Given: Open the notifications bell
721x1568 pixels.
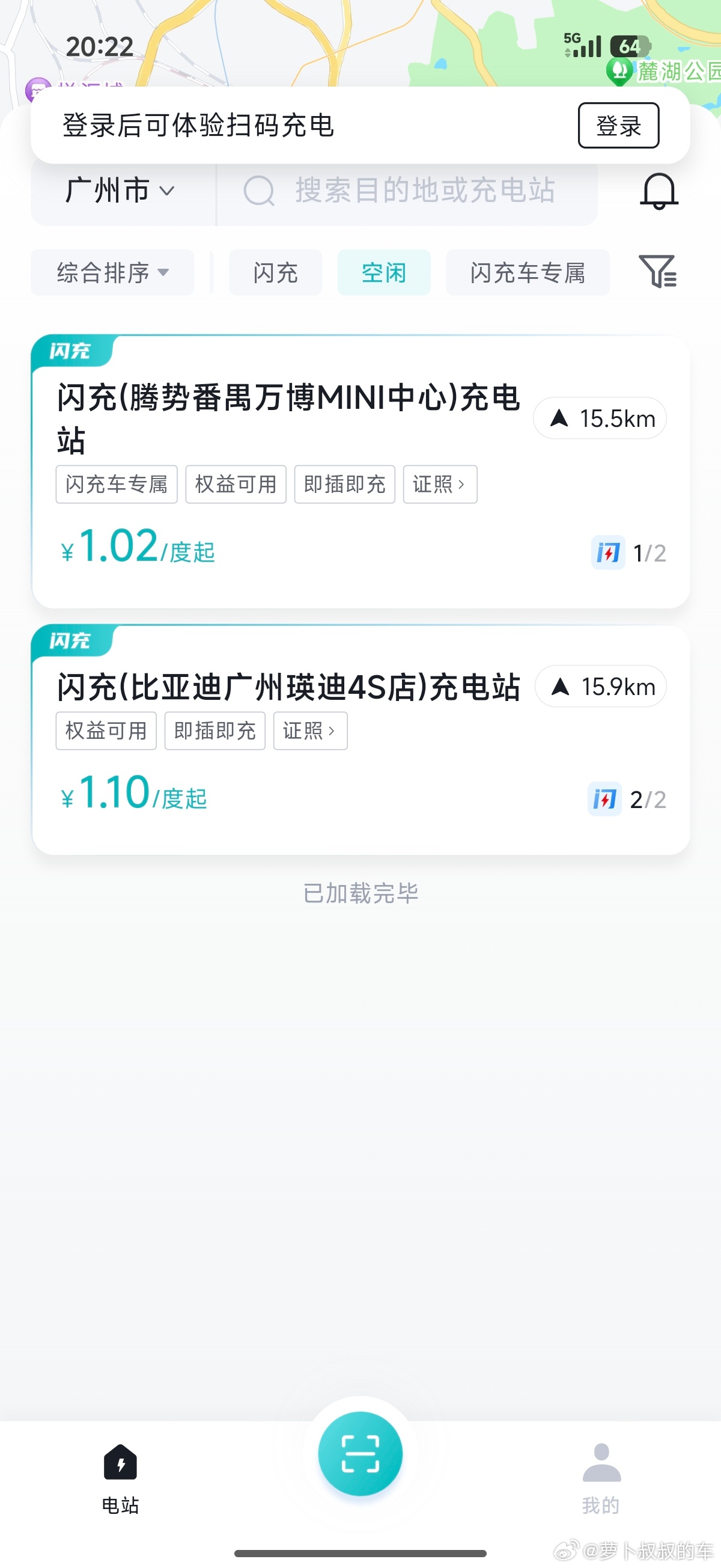Looking at the screenshot, I should tap(659, 191).
